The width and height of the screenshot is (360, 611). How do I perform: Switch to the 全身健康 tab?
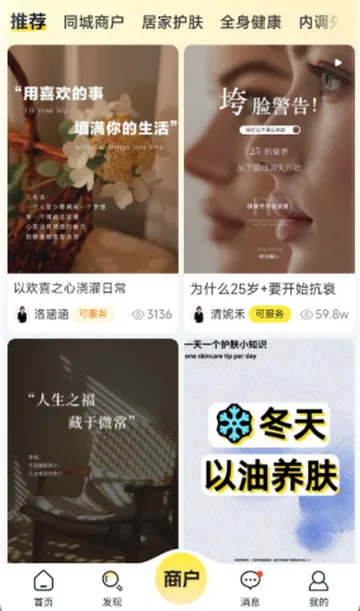[x=251, y=22]
